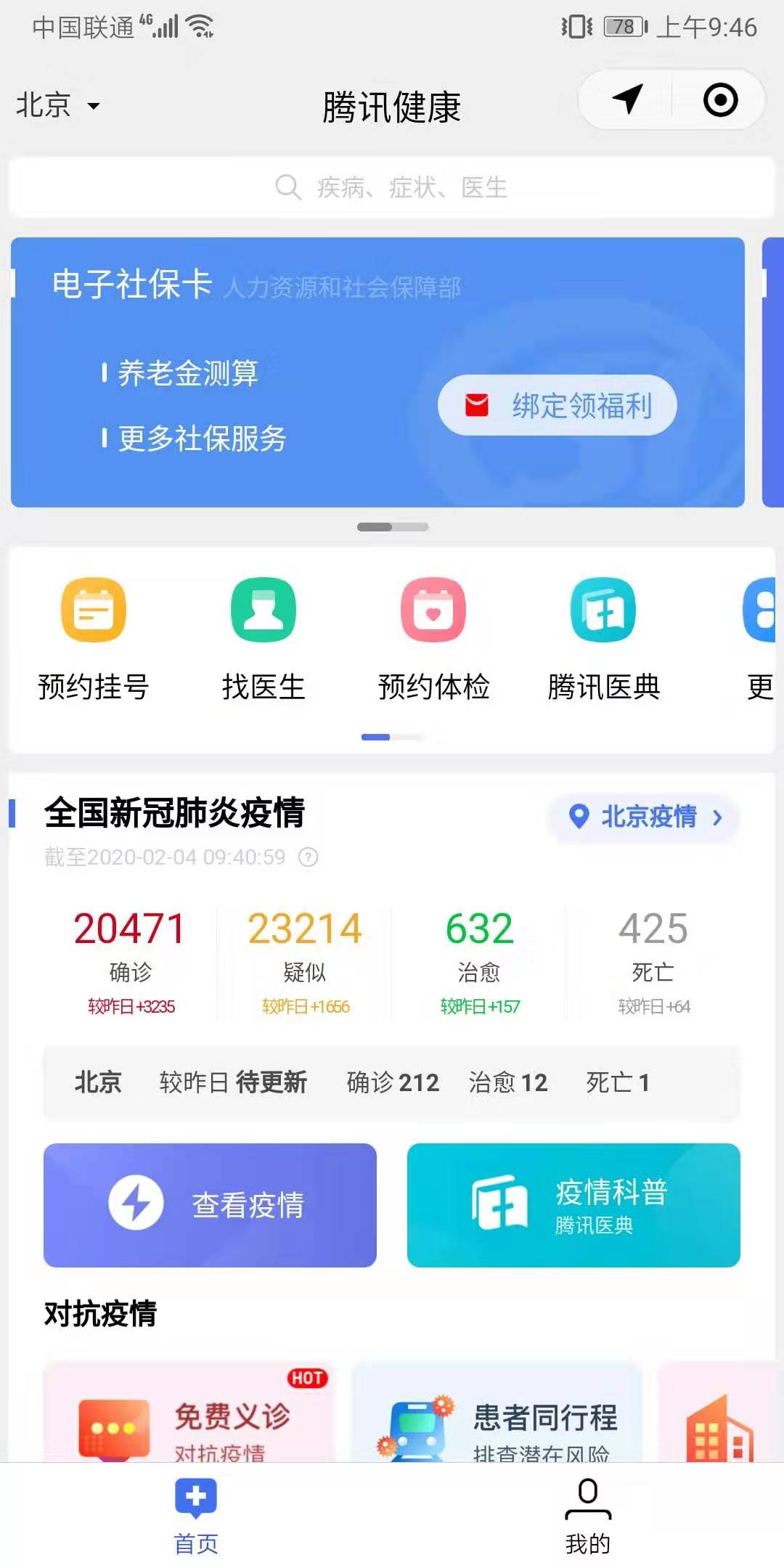
Task: Open the search box for 疾病、症状、医生
Action: click(x=392, y=187)
